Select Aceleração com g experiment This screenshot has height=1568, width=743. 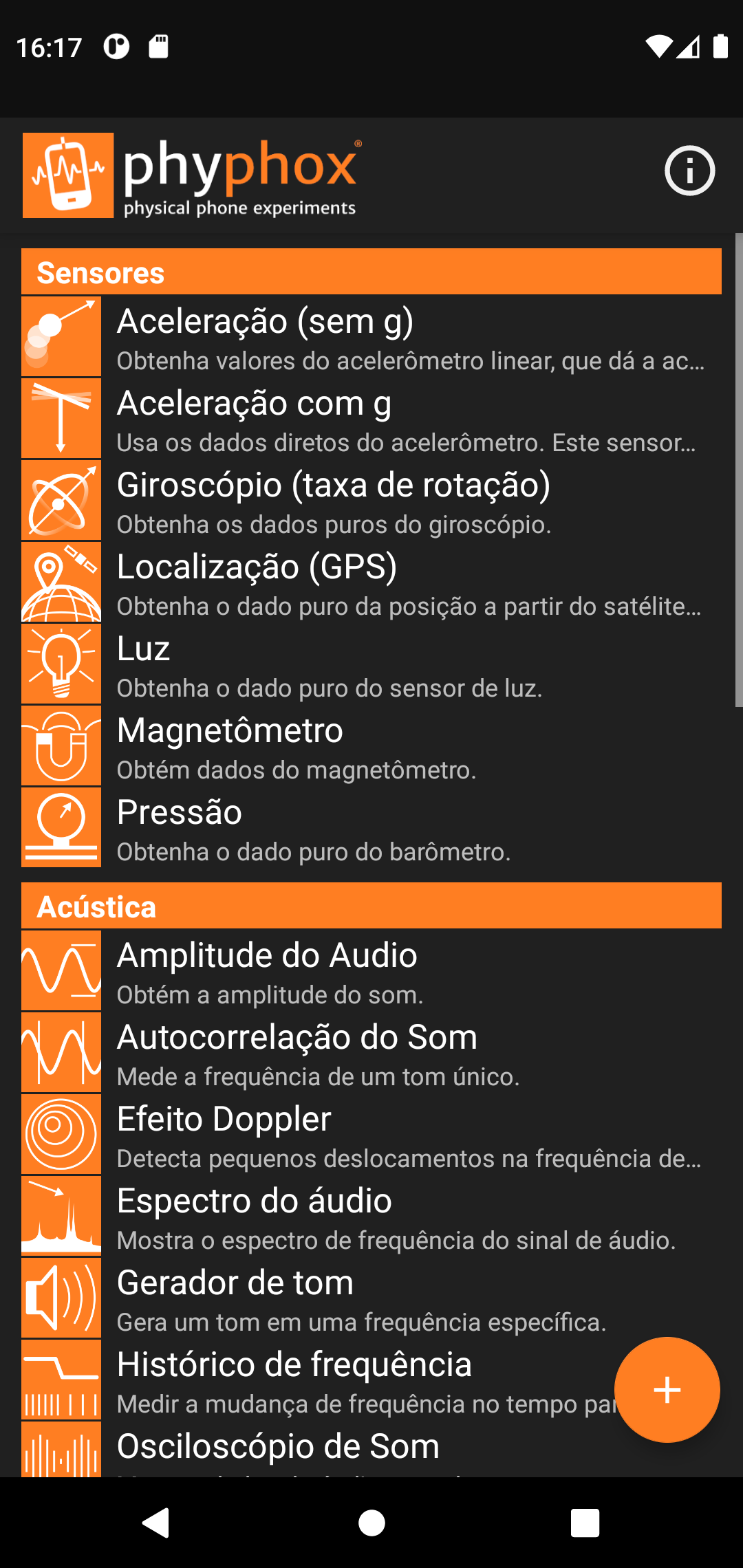coord(371,419)
